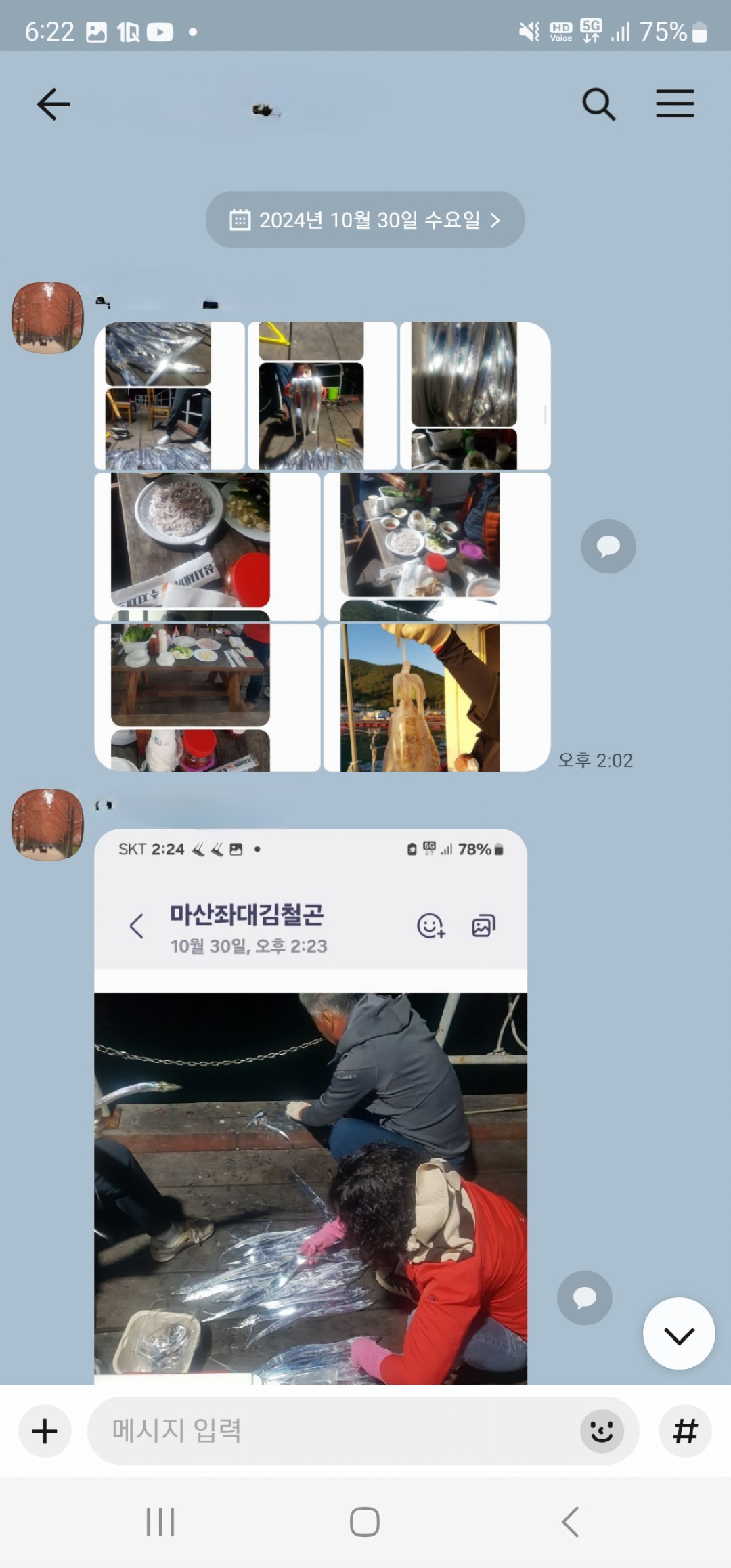Open the sender's autumn-trees profile picture at 오후 2:02

47,318
